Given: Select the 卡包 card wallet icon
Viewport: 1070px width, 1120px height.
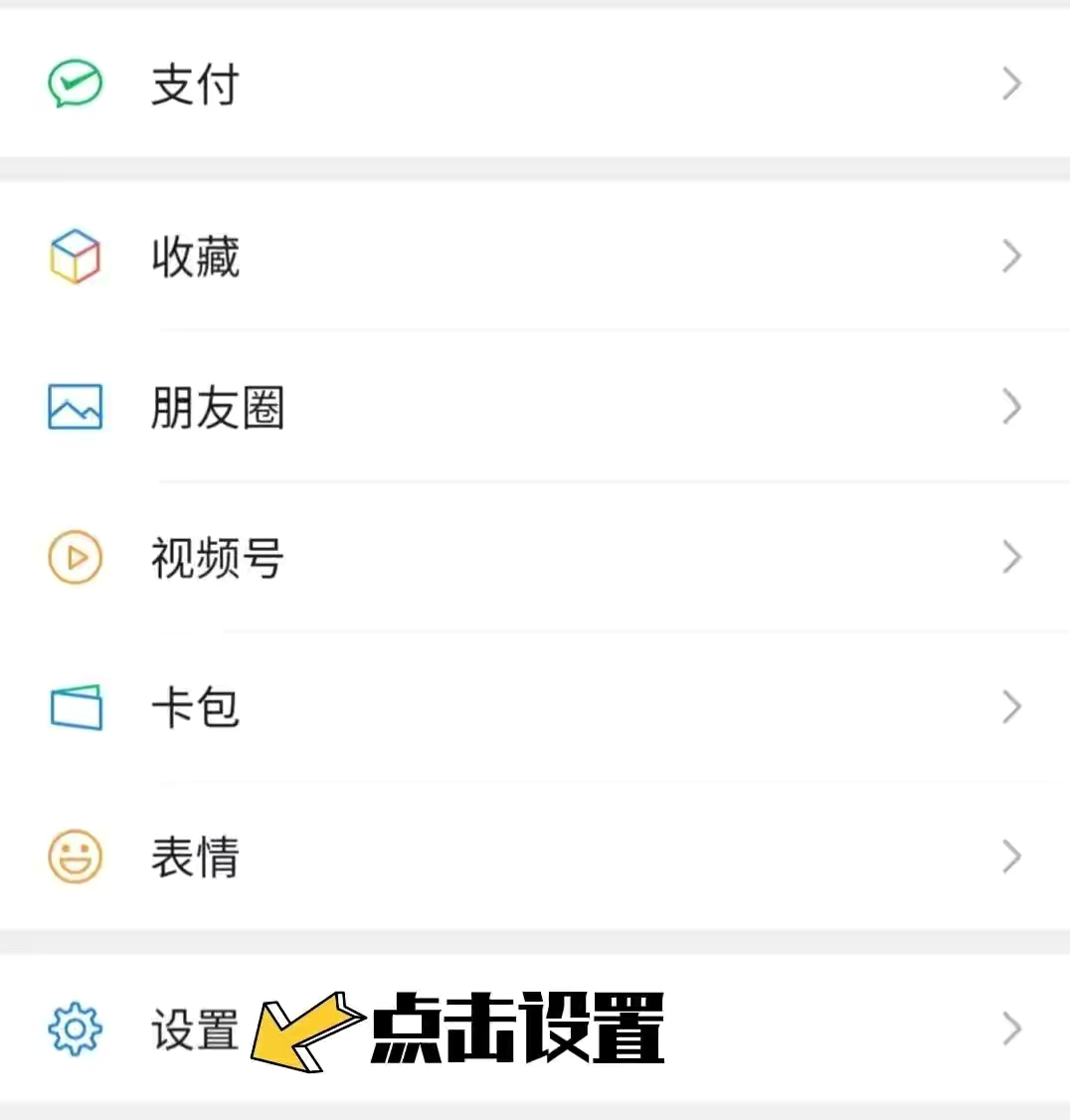Looking at the screenshot, I should 74,707.
